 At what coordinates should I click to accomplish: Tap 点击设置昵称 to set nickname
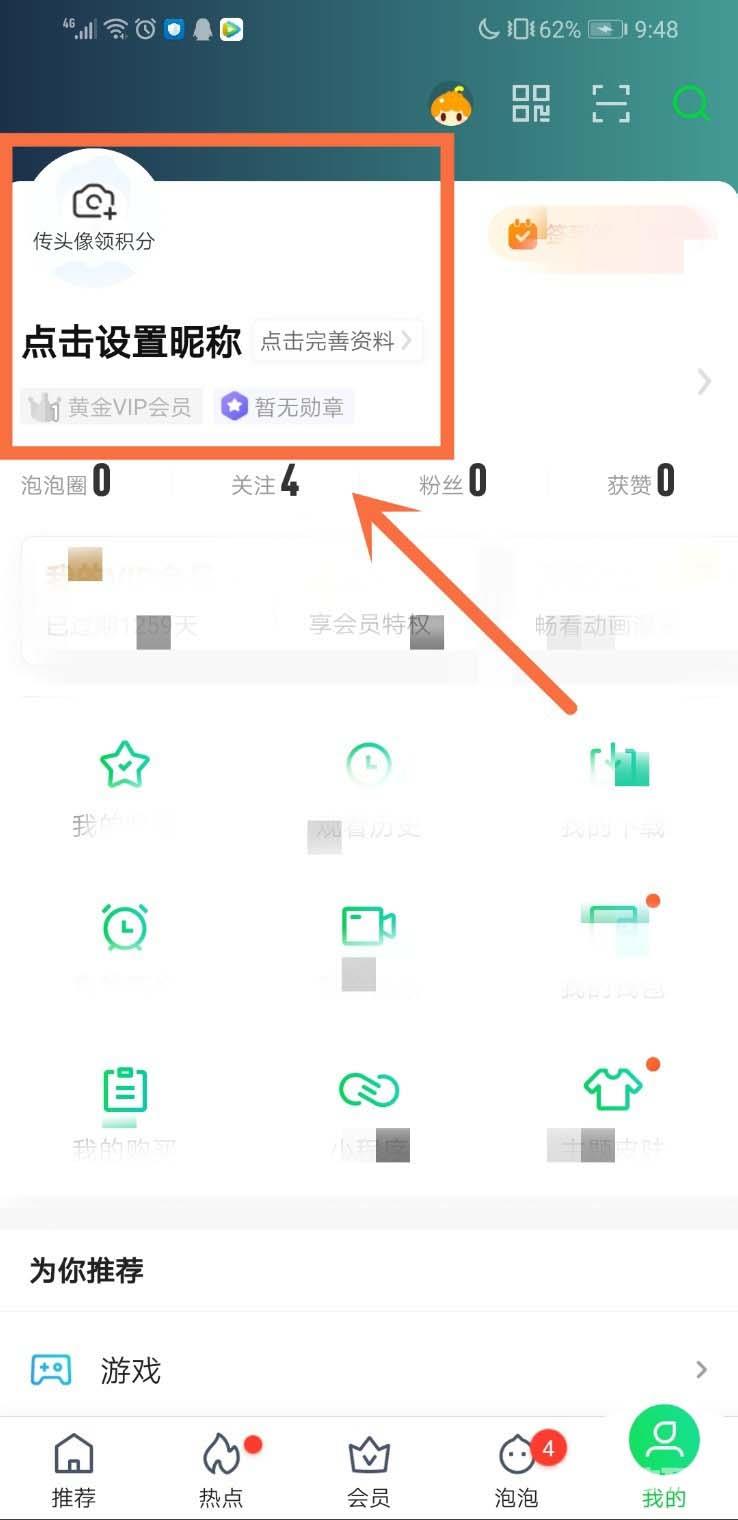(132, 342)
